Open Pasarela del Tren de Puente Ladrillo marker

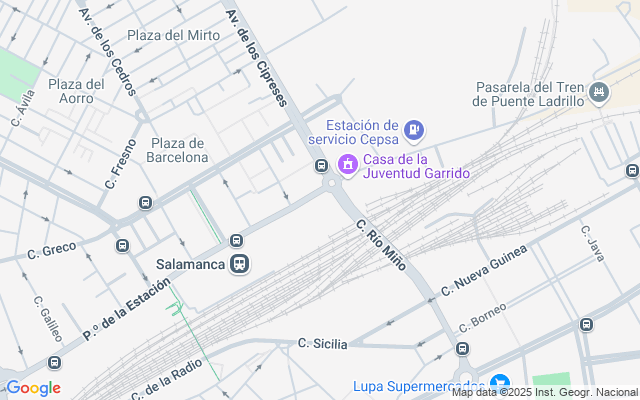click(600, 92)
